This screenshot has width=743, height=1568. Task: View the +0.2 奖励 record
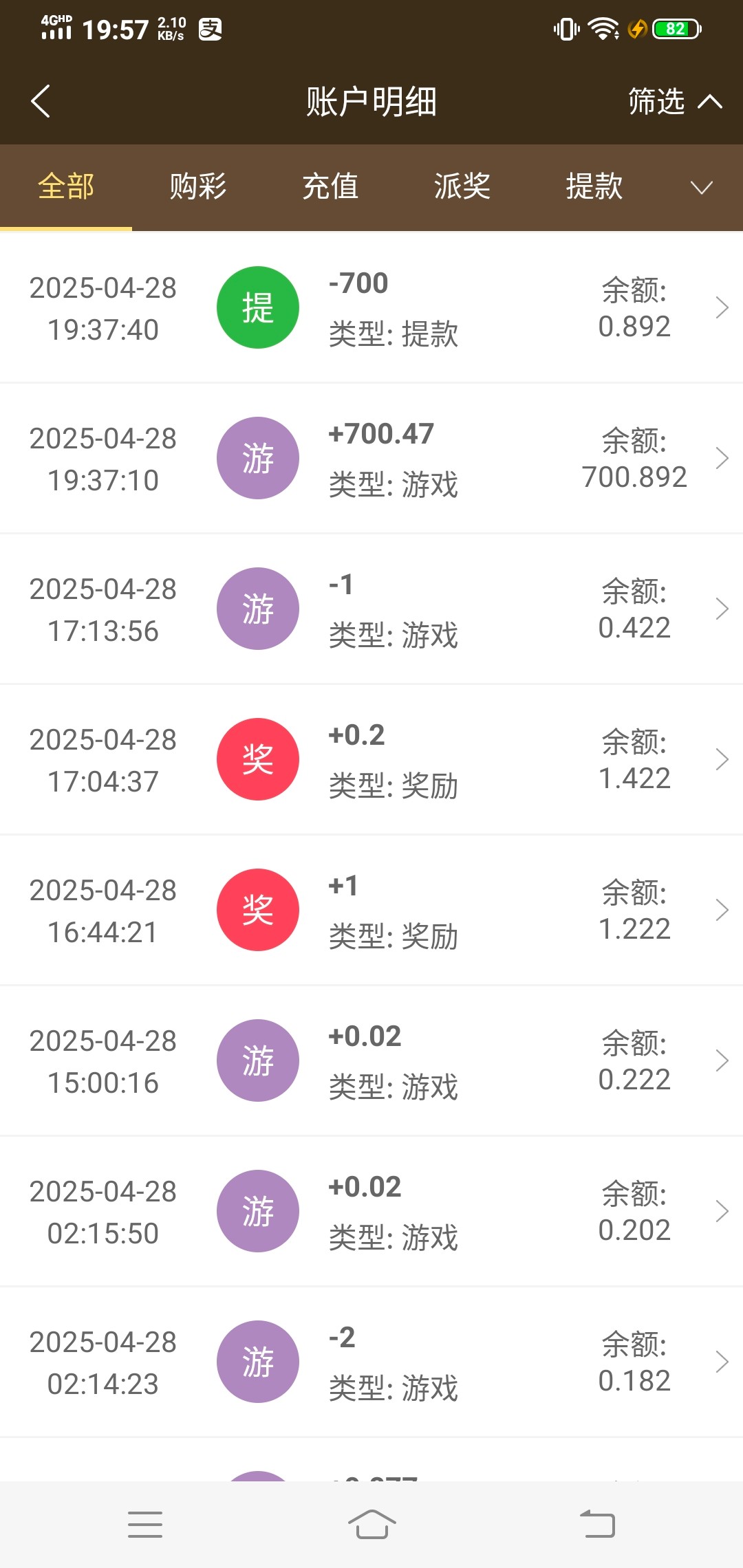click(371, 759)
